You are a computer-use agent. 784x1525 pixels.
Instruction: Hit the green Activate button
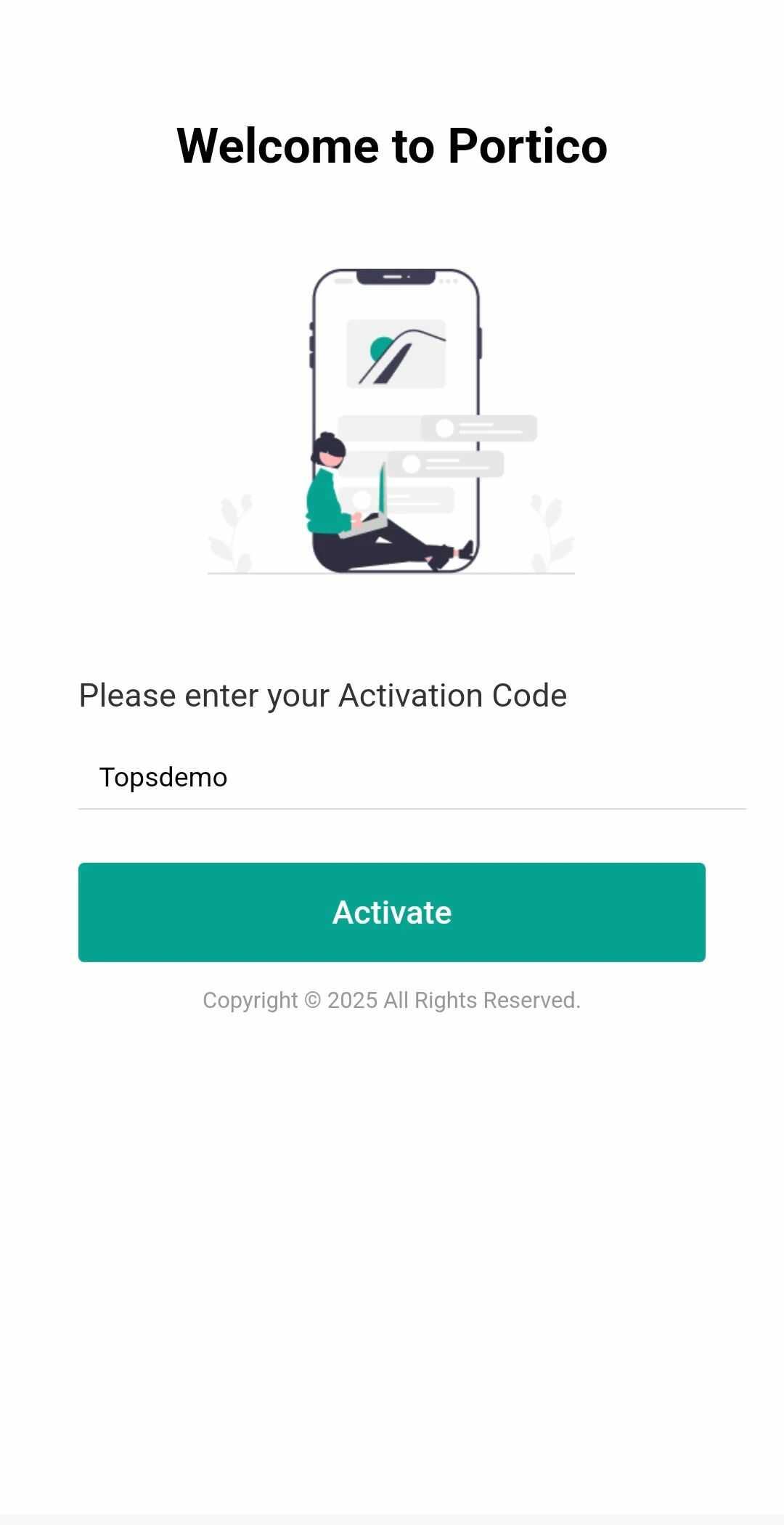392,912
